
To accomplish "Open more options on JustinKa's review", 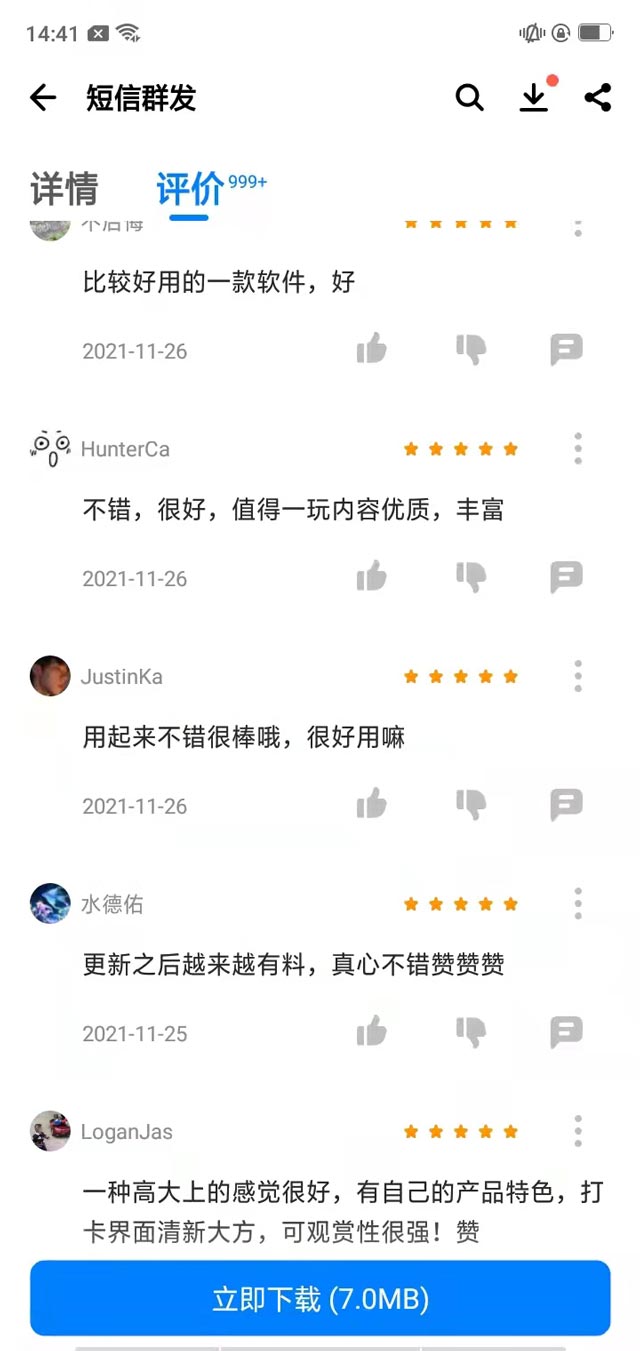I will [578, 676].
